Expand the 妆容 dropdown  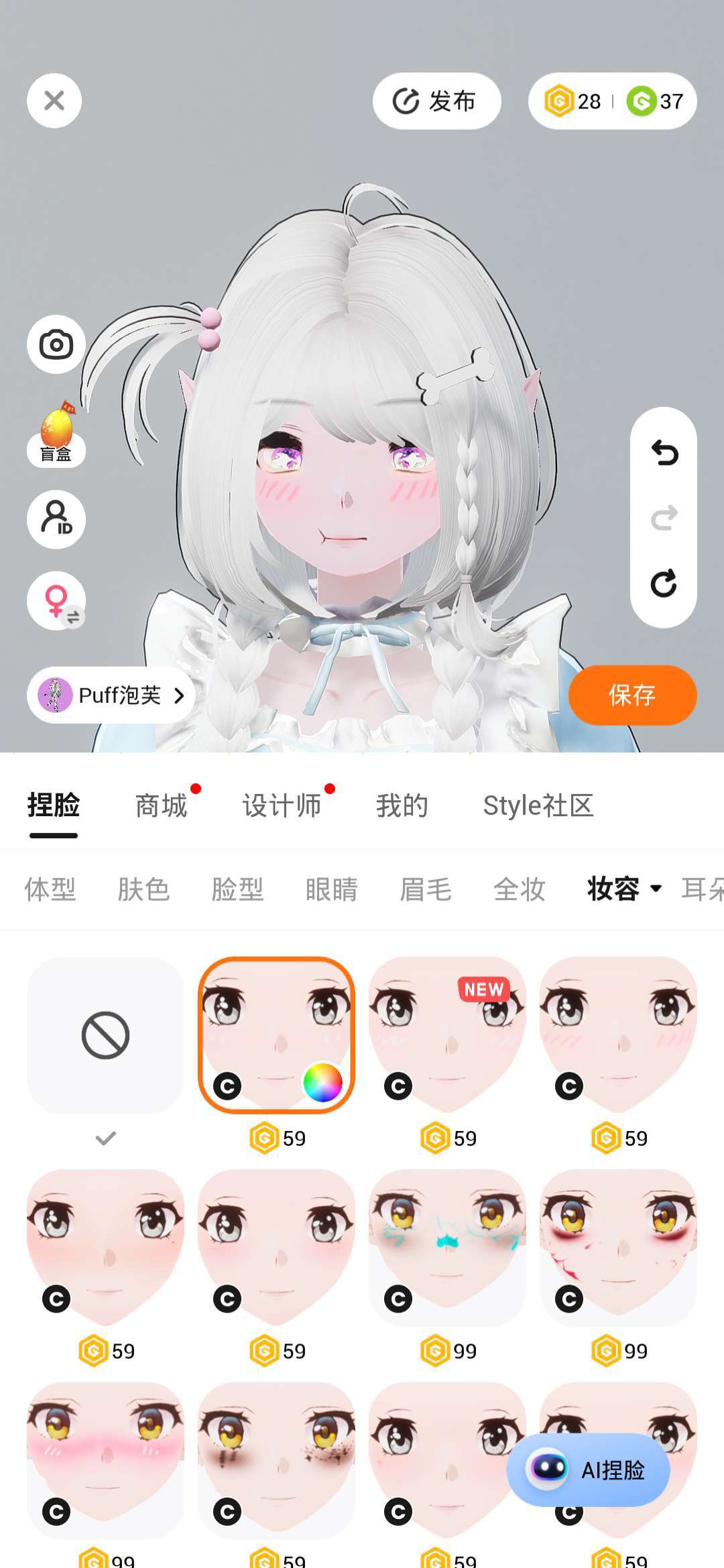tap(625, 889)
